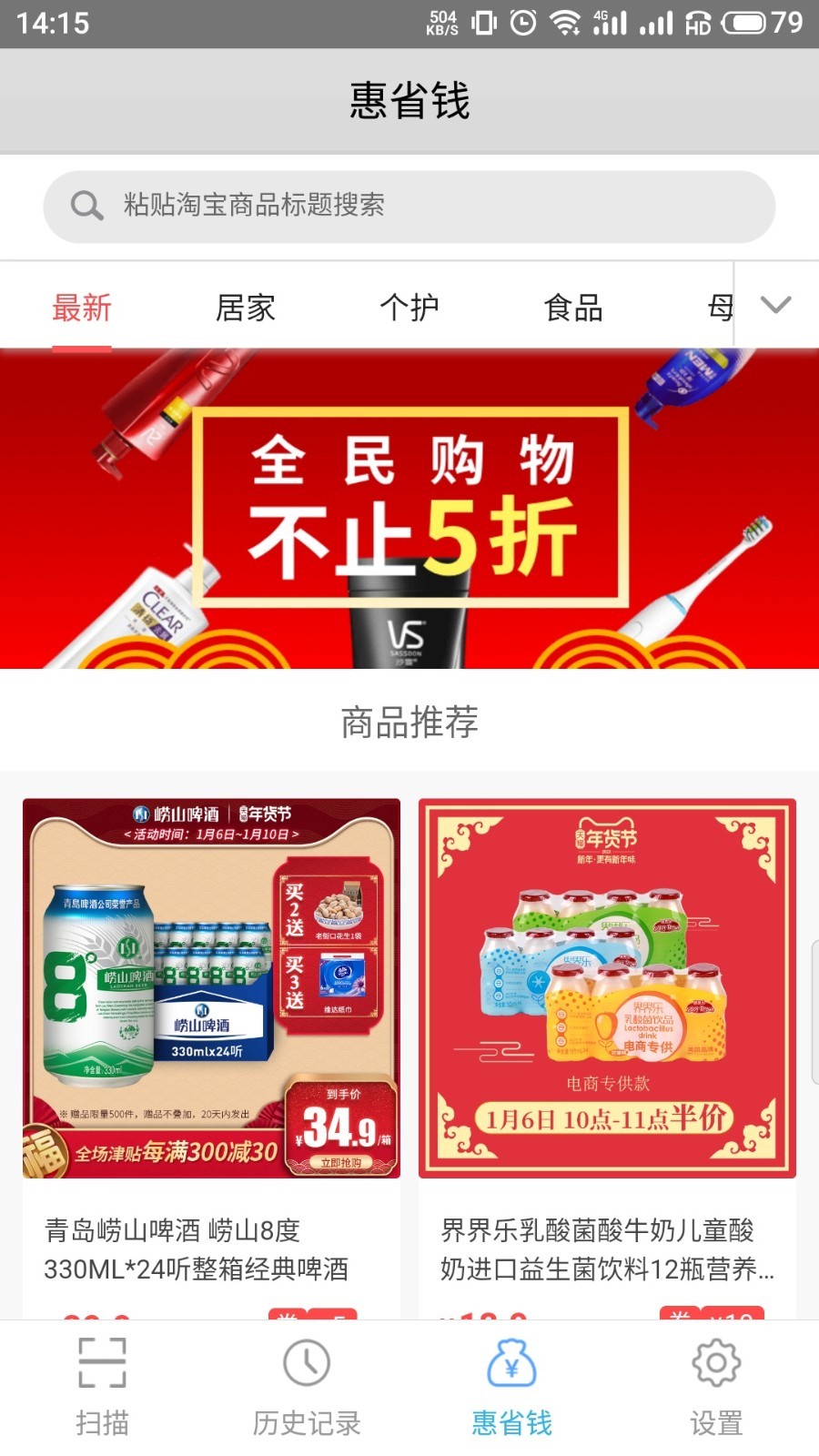Switch to the 居家 category tab
The image size is (819, 1456).
click(246, 308)
